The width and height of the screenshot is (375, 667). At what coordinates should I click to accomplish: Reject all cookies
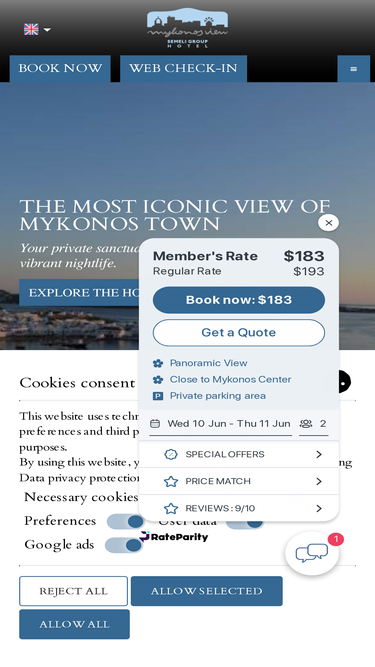click(x=73, y=591)
